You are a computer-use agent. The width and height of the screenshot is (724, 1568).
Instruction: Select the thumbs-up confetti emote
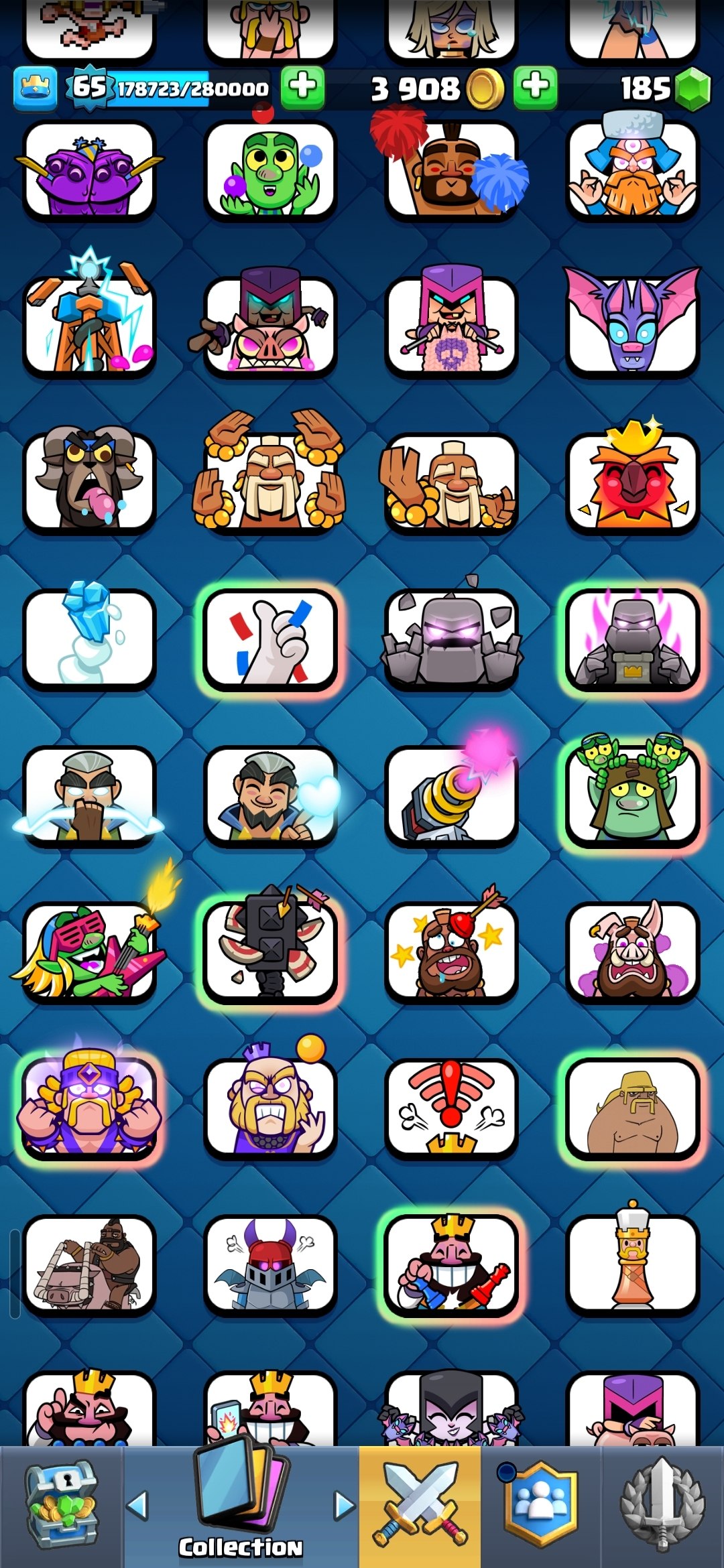point(270,640)
